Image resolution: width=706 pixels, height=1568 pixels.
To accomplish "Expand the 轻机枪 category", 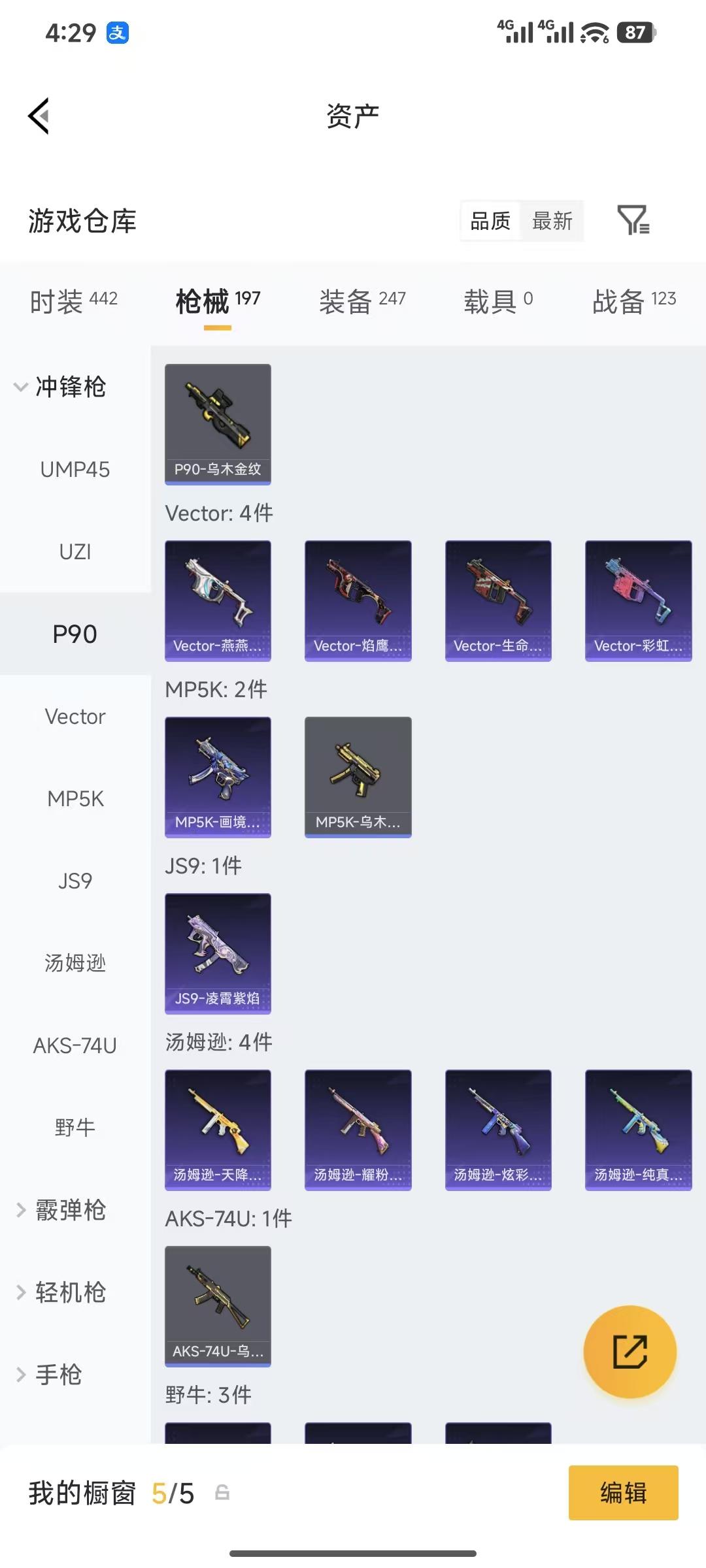I will 60,1292.
